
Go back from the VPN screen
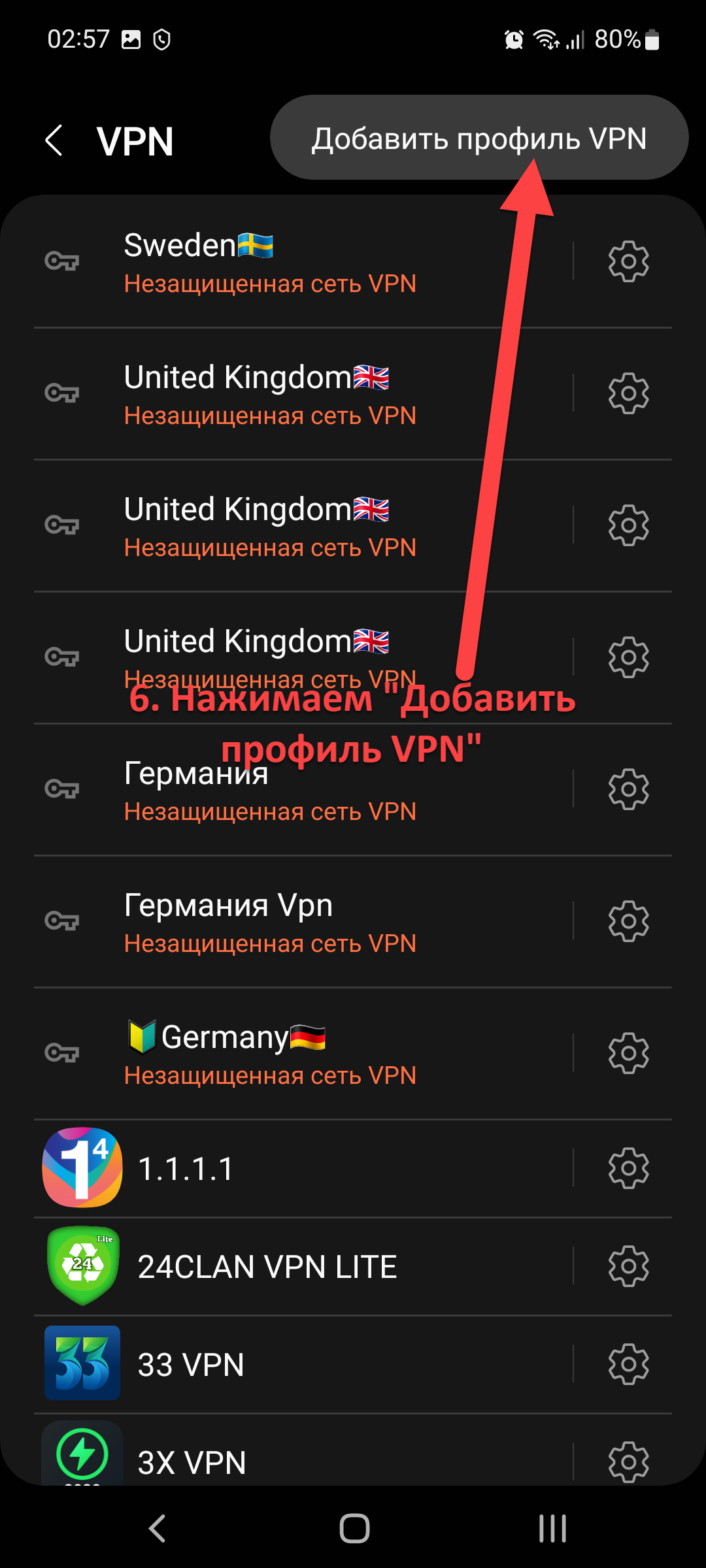pos(54,140)
